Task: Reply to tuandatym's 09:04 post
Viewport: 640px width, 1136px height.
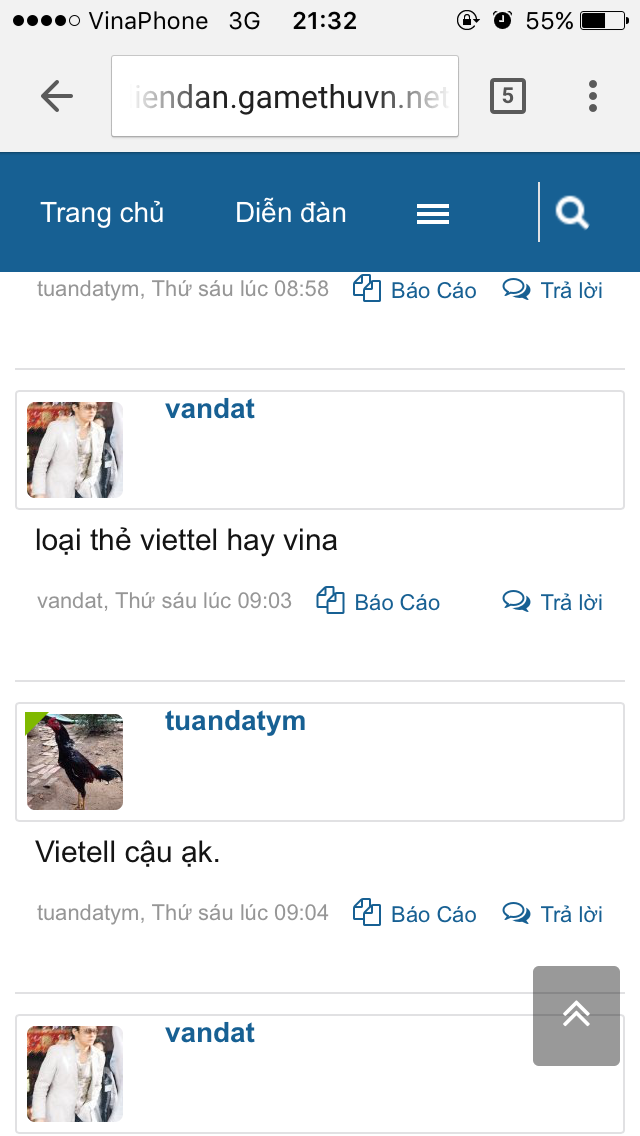Action: point(552,914)
